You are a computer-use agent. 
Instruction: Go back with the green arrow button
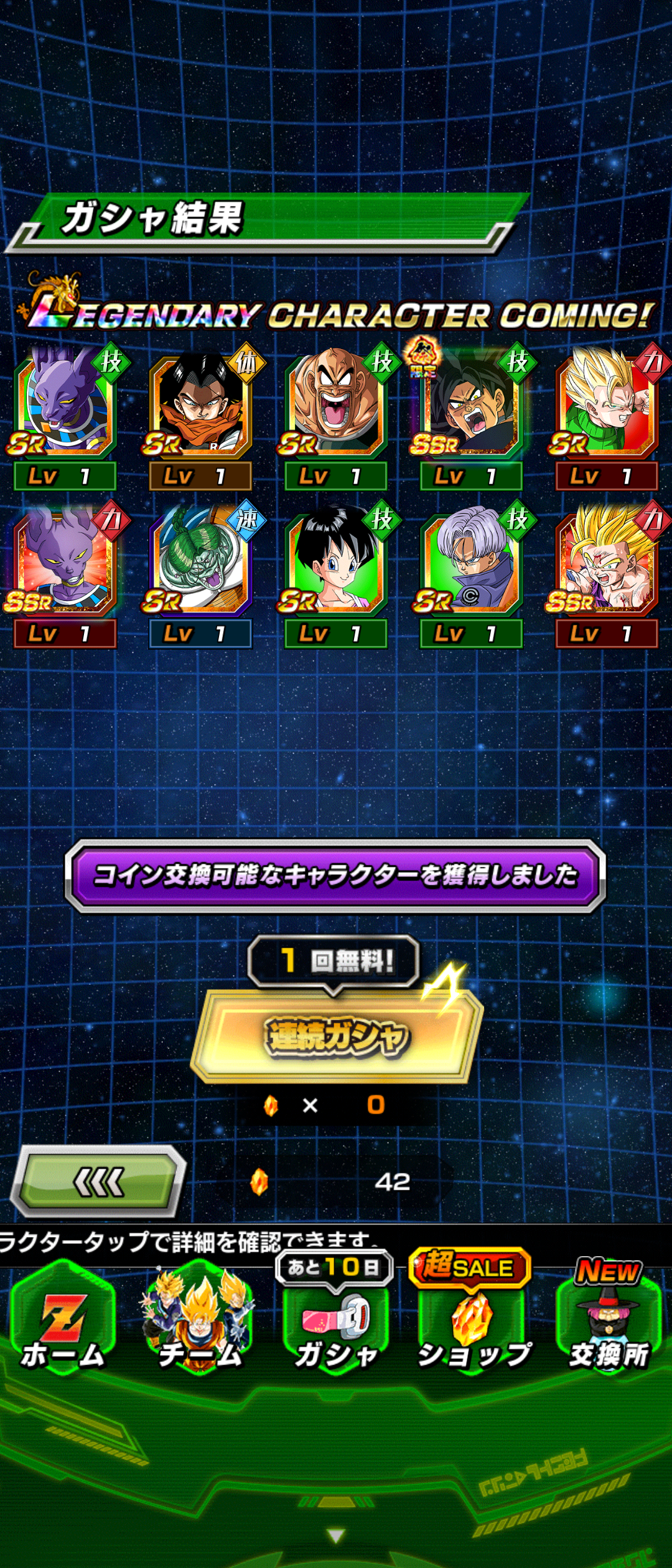pyautogui.click(x=98, y=1182)
